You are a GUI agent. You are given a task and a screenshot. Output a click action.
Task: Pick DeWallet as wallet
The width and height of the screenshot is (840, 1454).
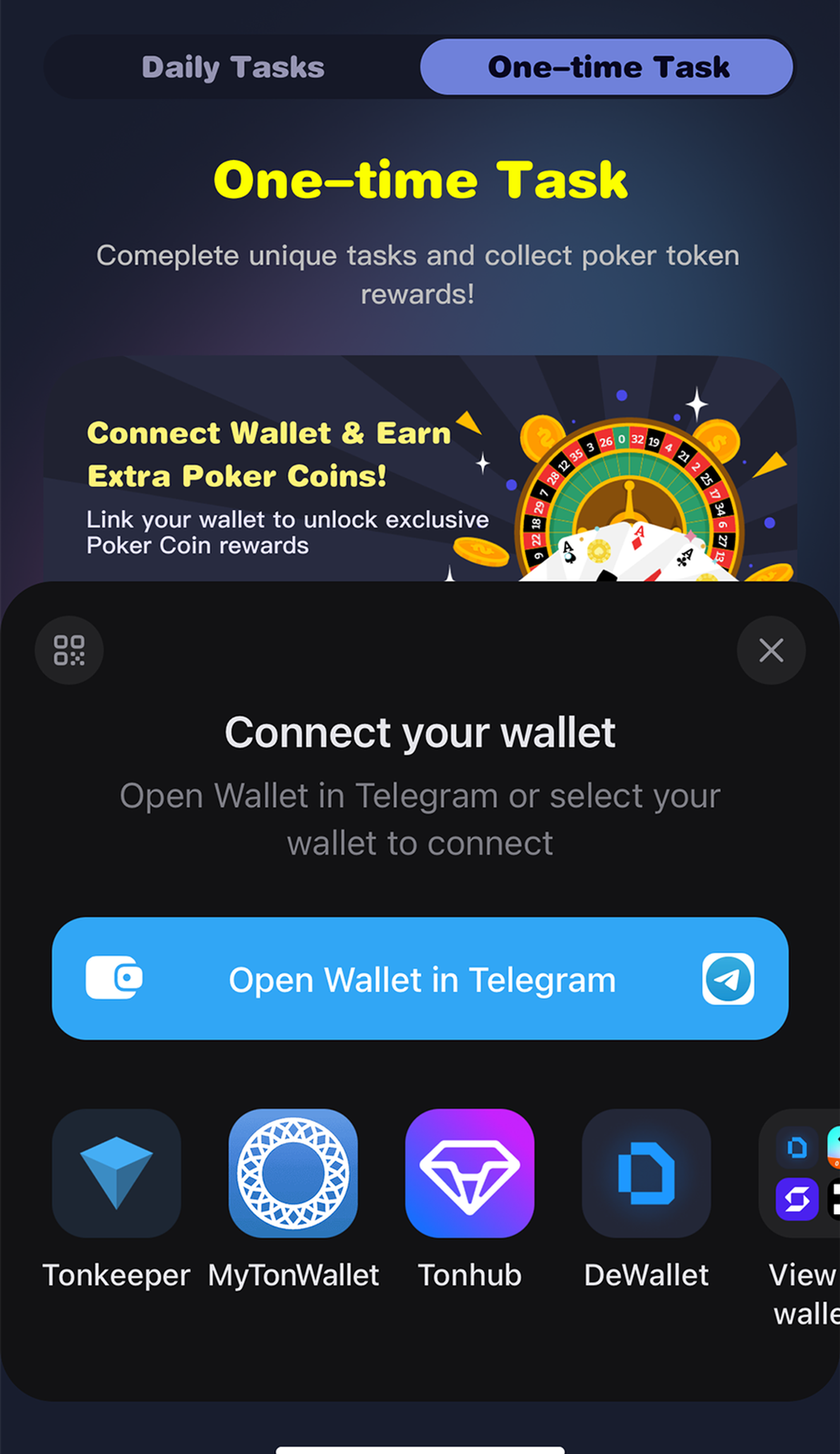646,1173
